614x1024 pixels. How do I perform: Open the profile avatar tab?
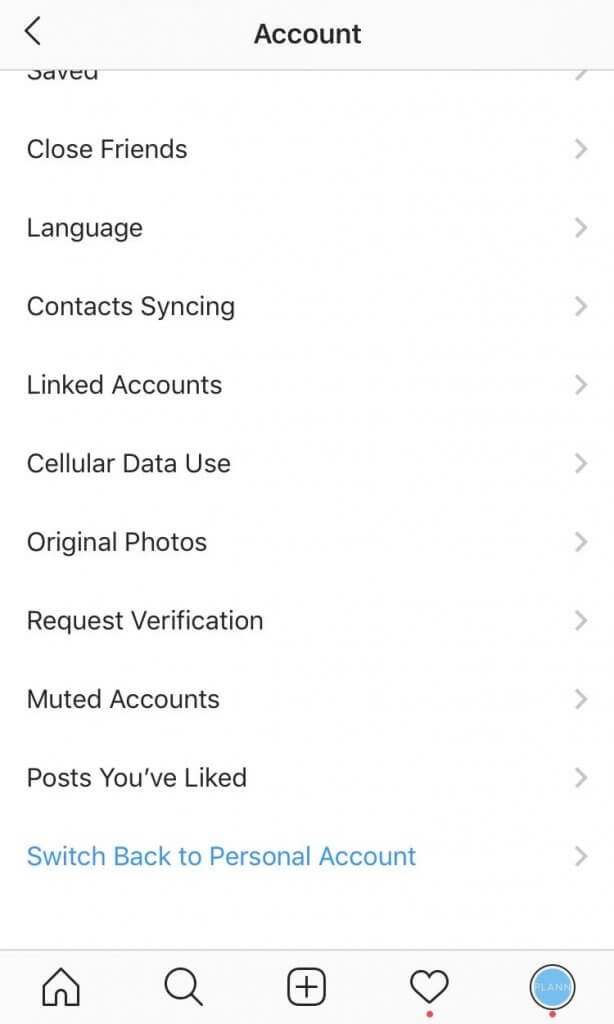[x=552, y=987]
